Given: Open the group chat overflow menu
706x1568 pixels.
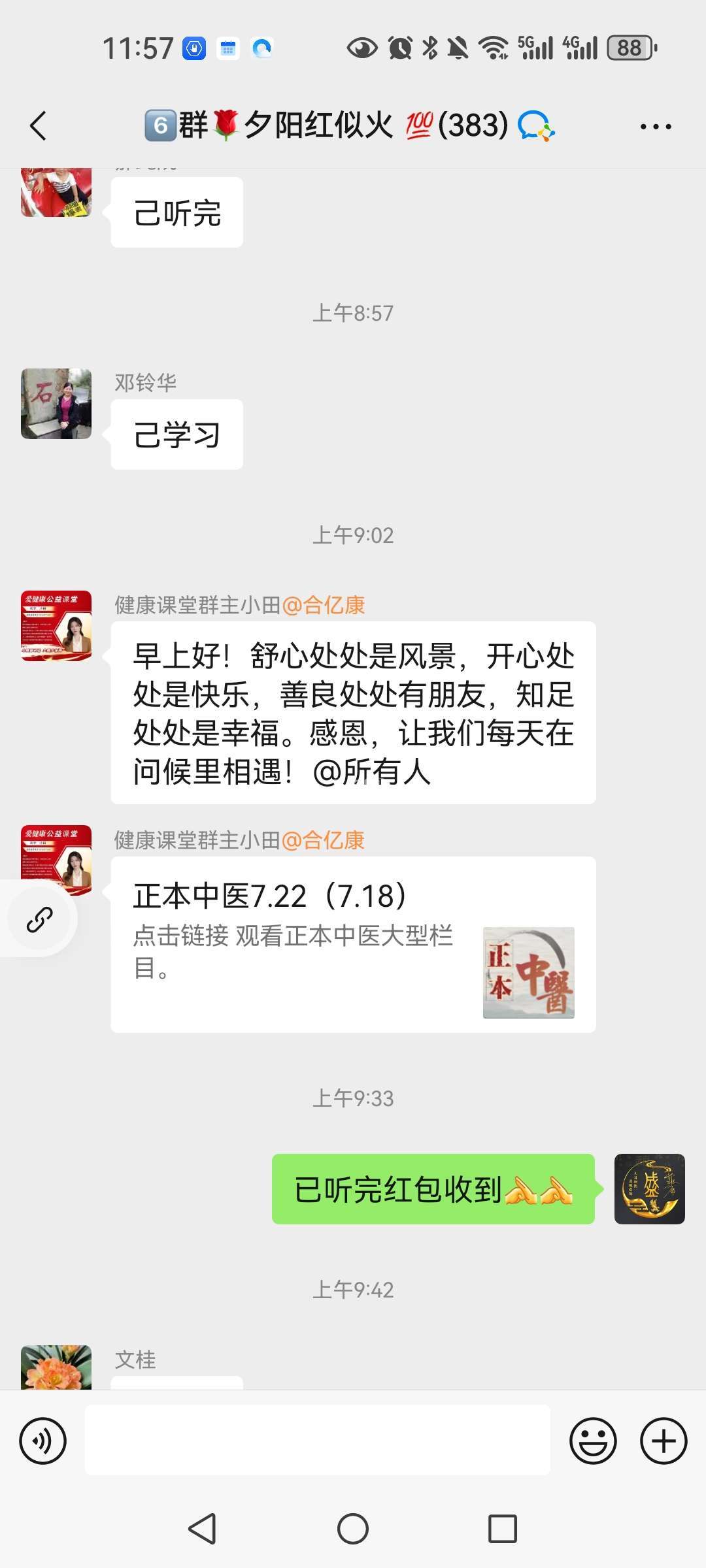Looking at the screenshot, I should 656,127.
